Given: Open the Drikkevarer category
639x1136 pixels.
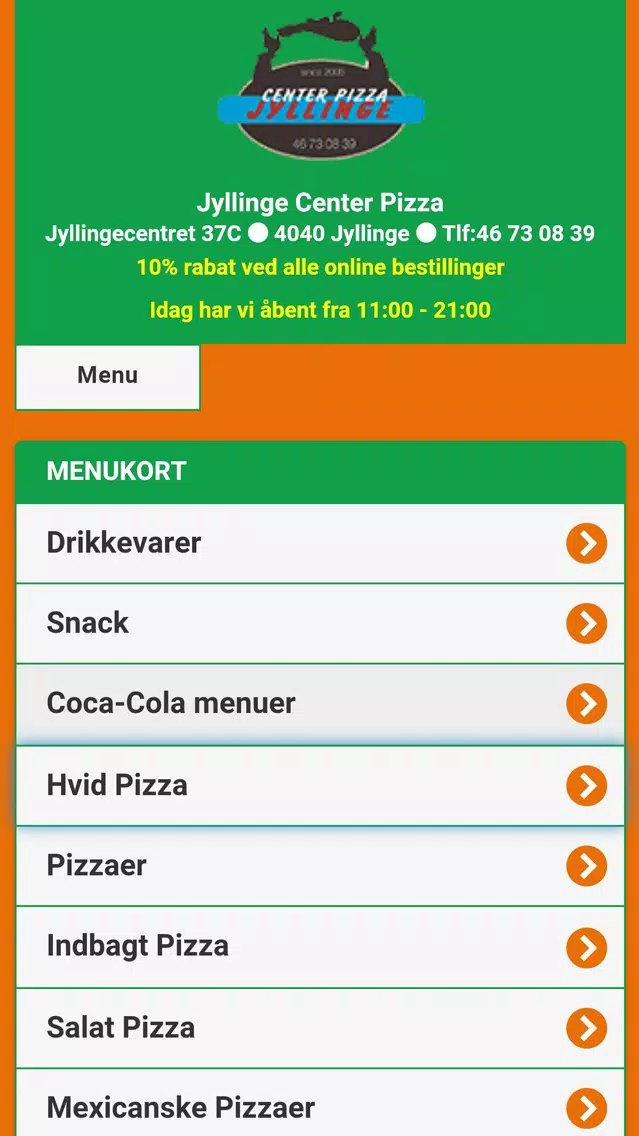Looking at the screenshot, I should 320,543.
